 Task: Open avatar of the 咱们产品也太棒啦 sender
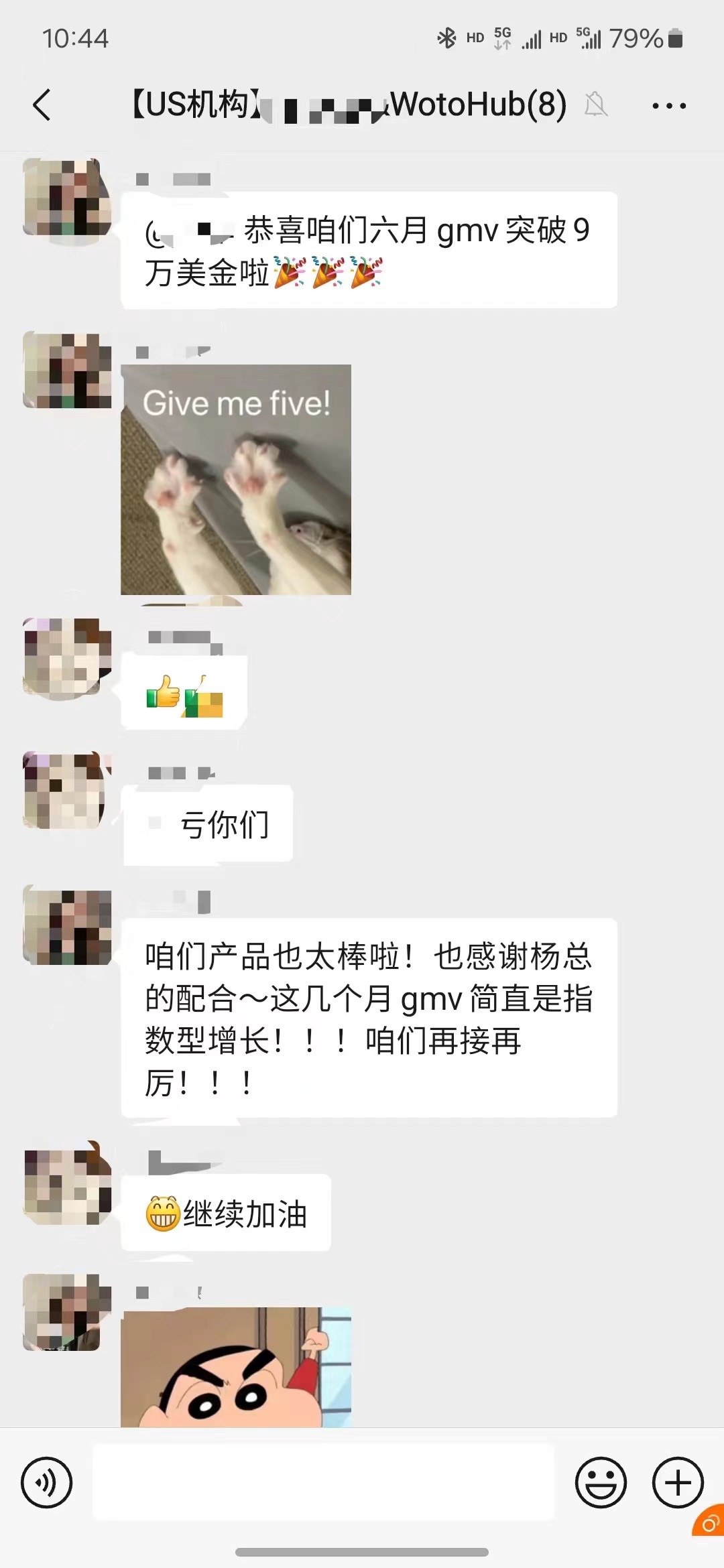pyautogui.click(x=67, y=927)
